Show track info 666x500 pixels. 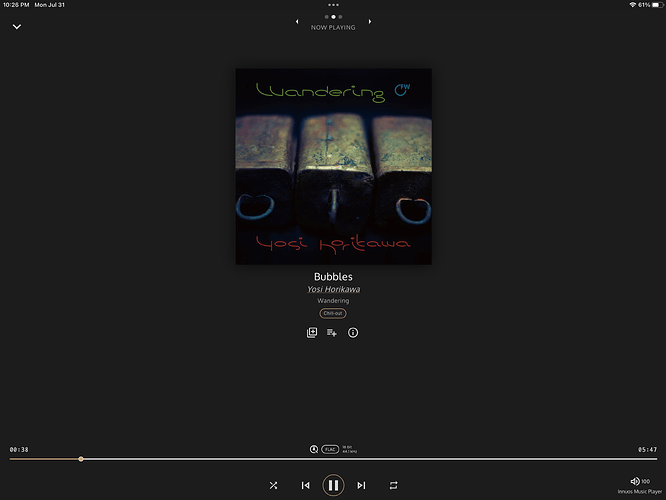coord(353,332)
